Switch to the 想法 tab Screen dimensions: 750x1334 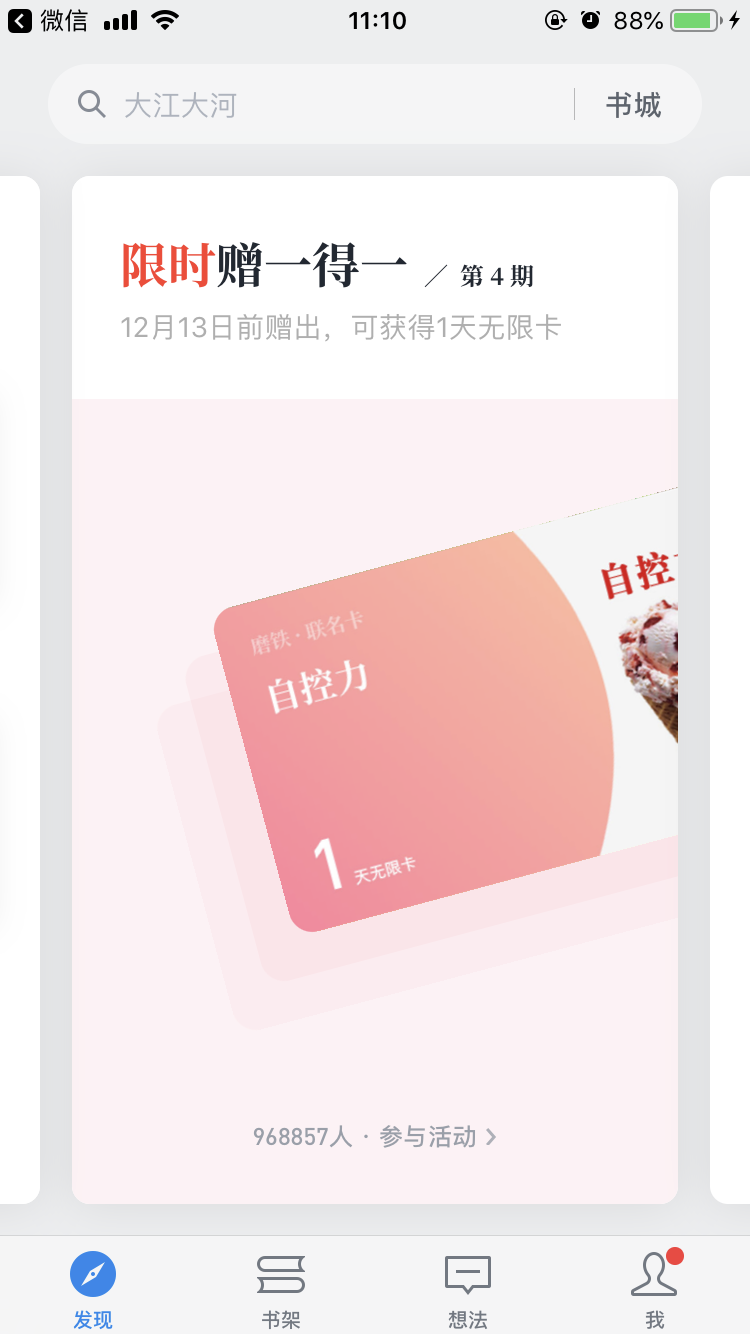(468, 1290)
